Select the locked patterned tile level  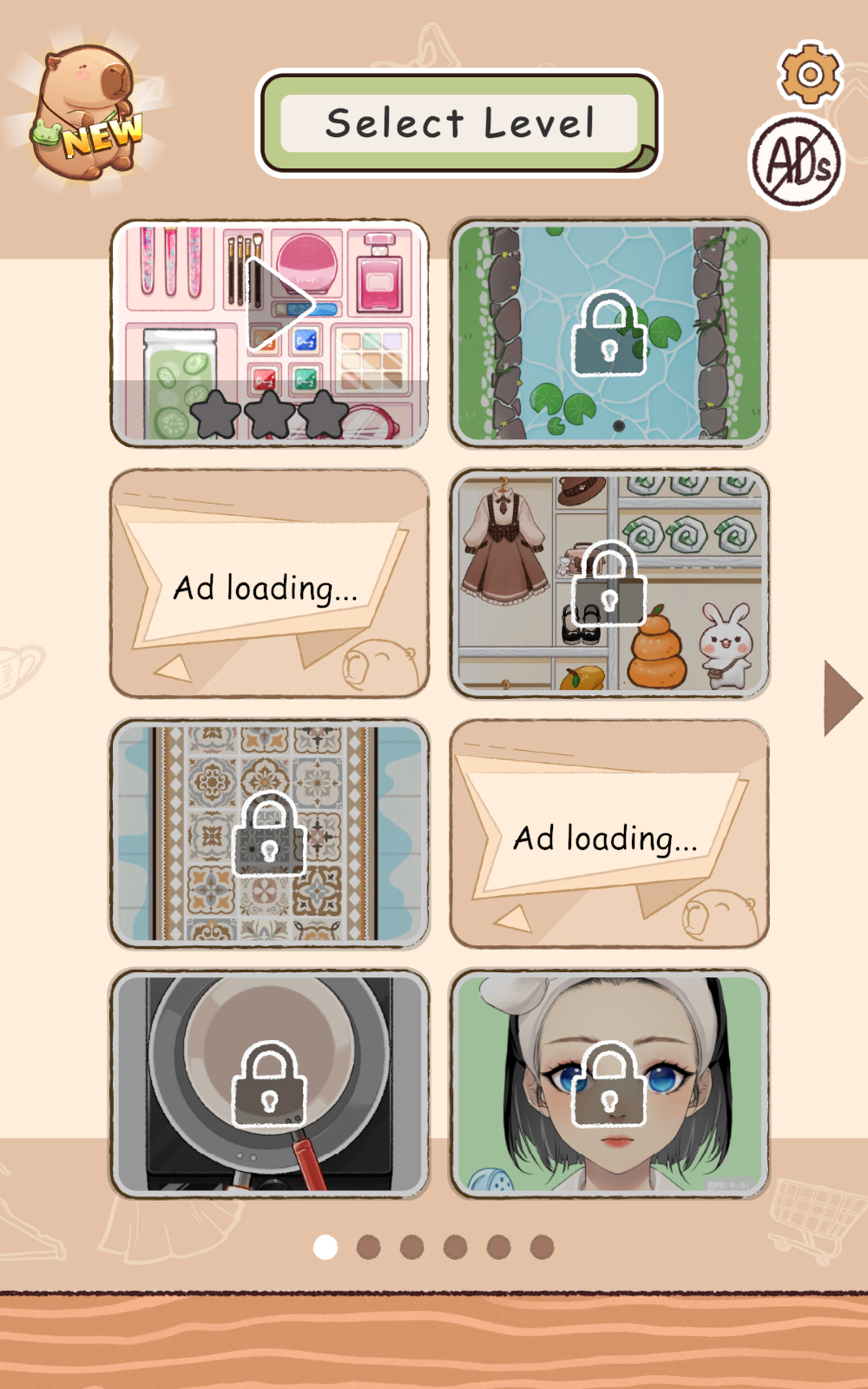point(270,833)
